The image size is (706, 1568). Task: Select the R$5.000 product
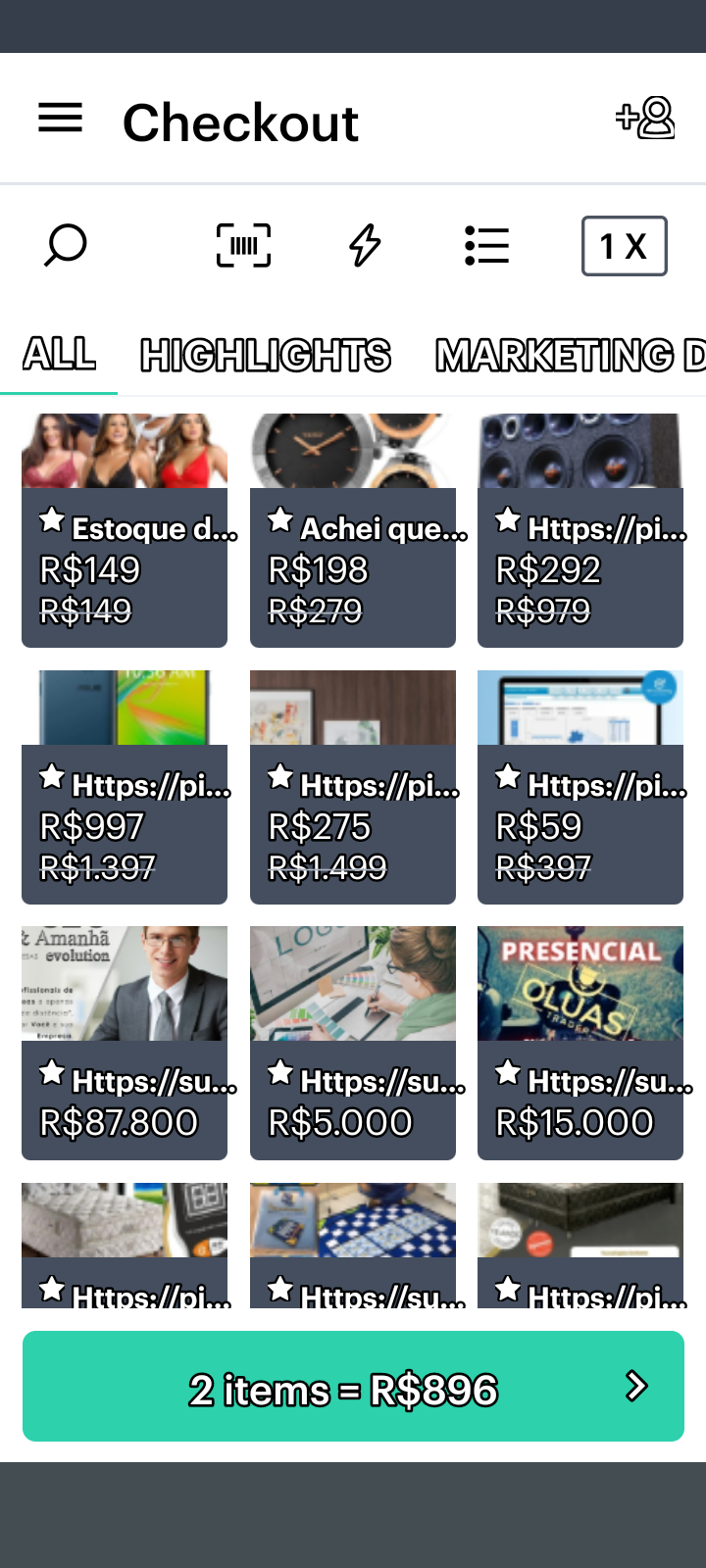(353, 1043)
